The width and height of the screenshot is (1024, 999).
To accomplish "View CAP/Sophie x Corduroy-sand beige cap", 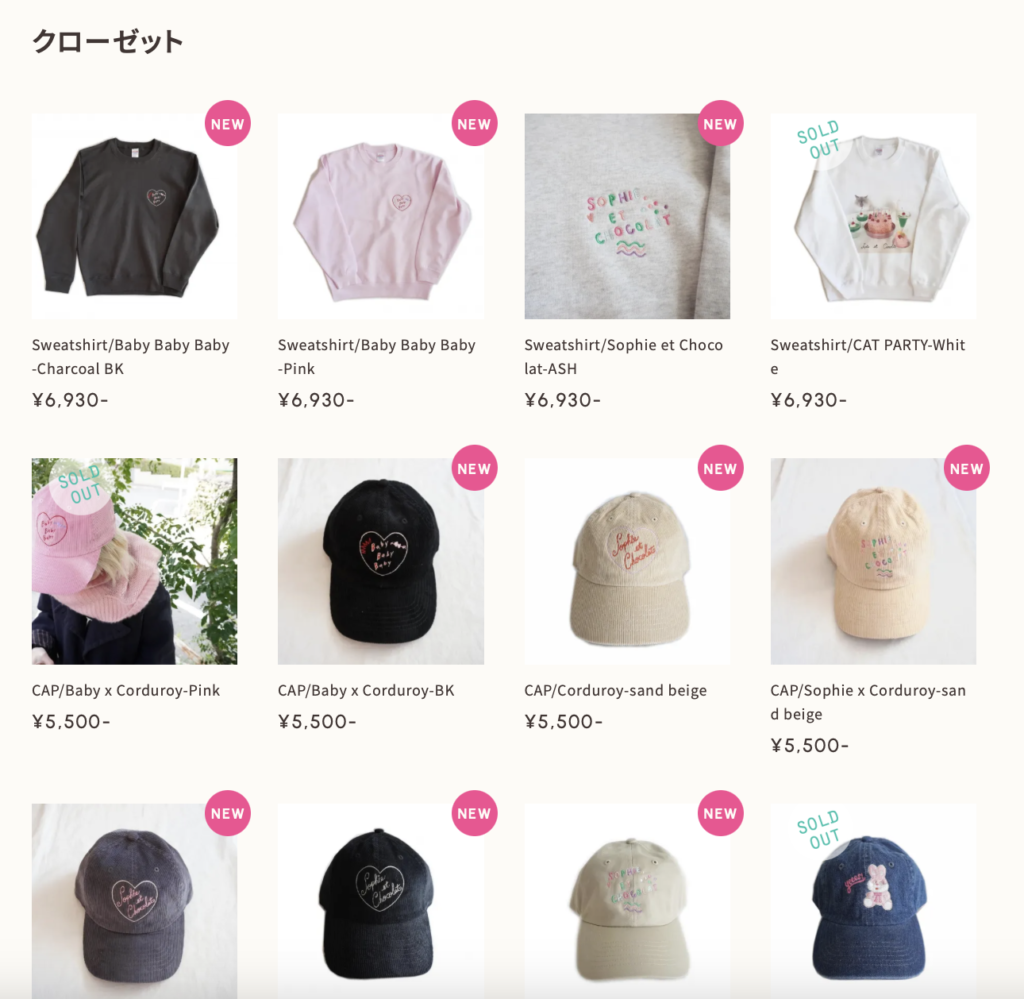I will [x=873, y=561].
